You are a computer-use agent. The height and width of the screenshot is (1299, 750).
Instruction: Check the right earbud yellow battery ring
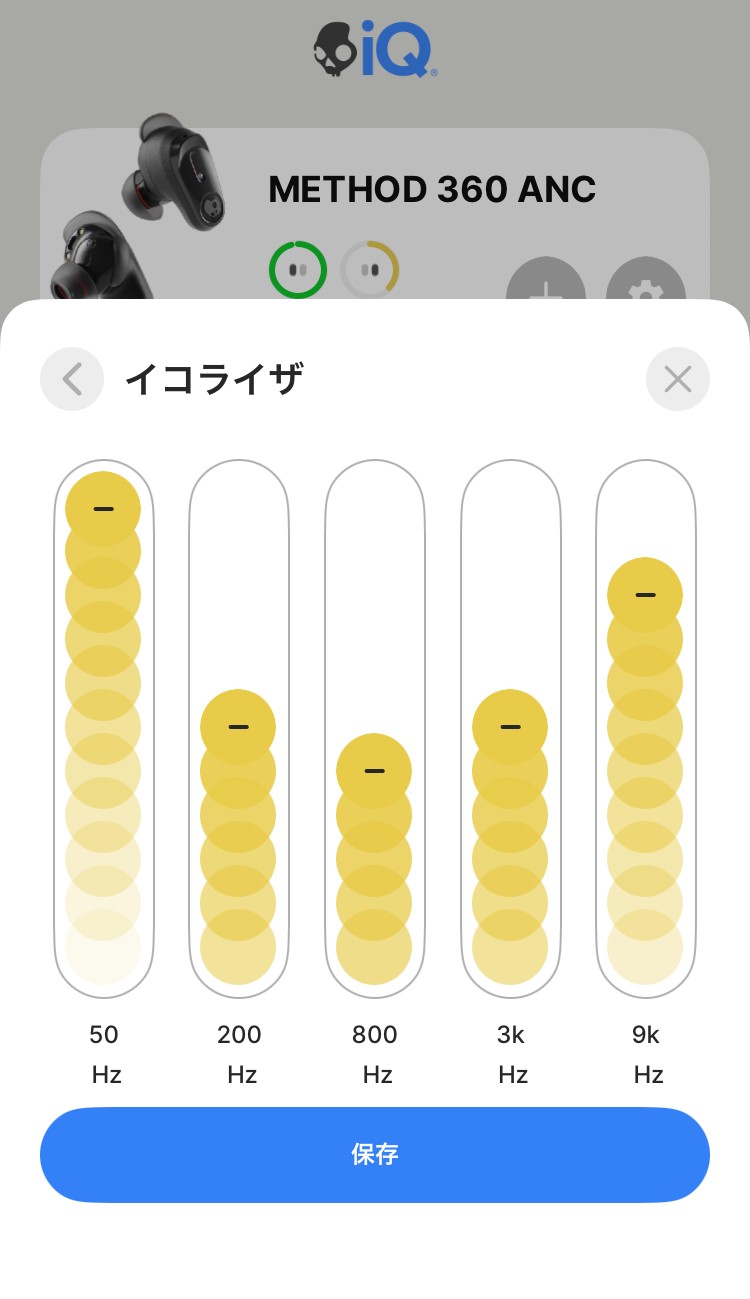(x=370, y=270)
